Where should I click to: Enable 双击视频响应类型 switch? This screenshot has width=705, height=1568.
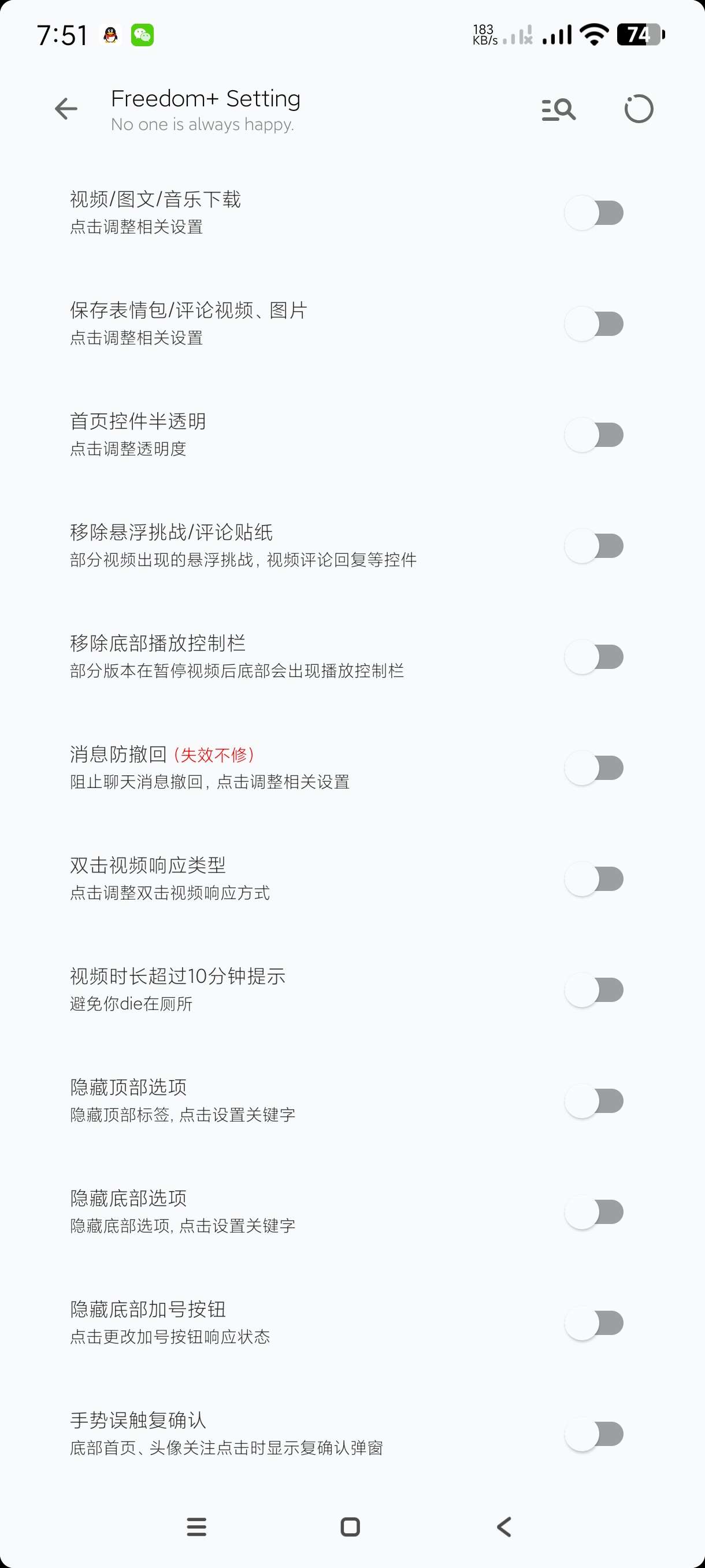[594, 879]
